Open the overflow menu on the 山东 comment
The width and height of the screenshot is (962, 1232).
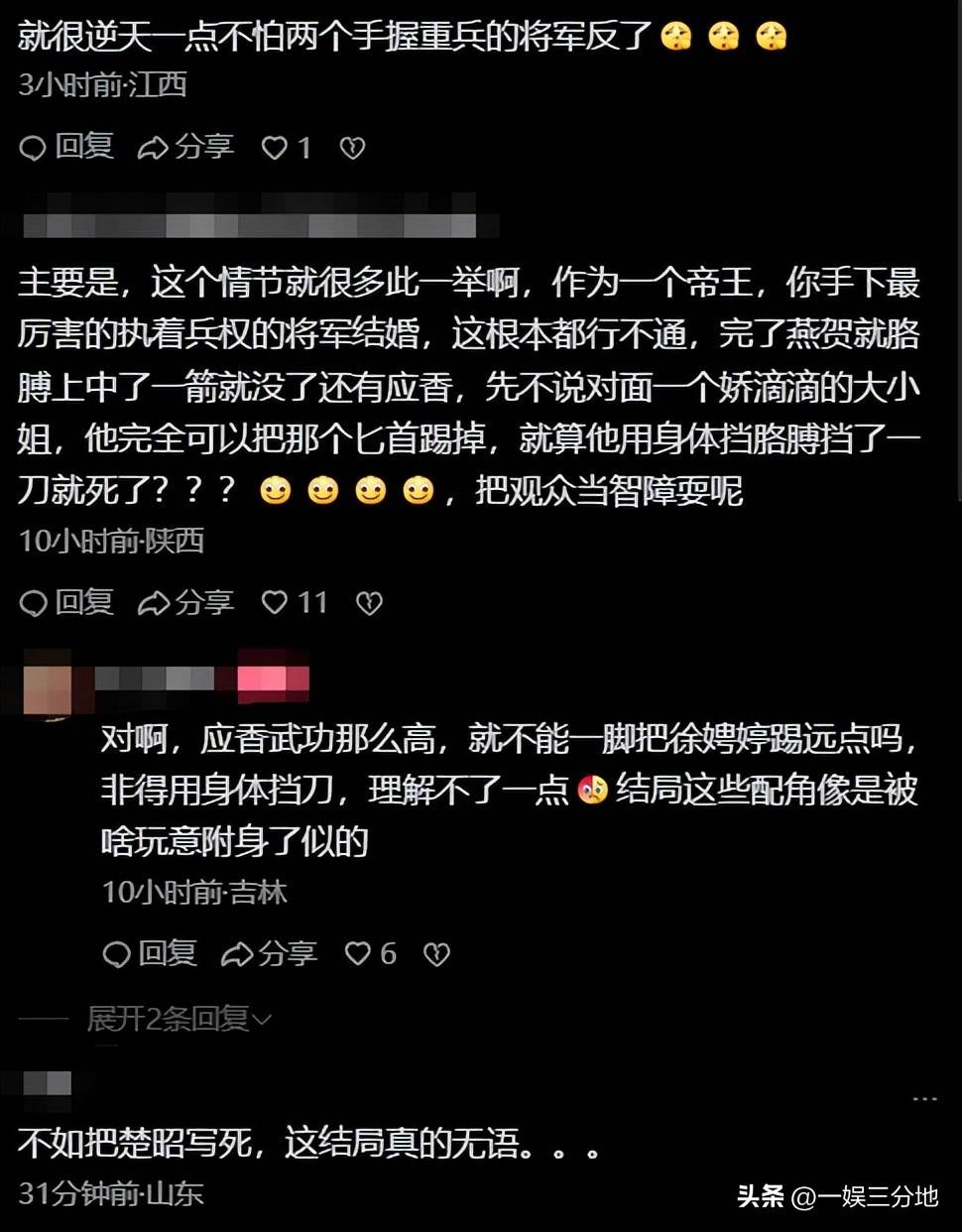(x=924, y=1099)
